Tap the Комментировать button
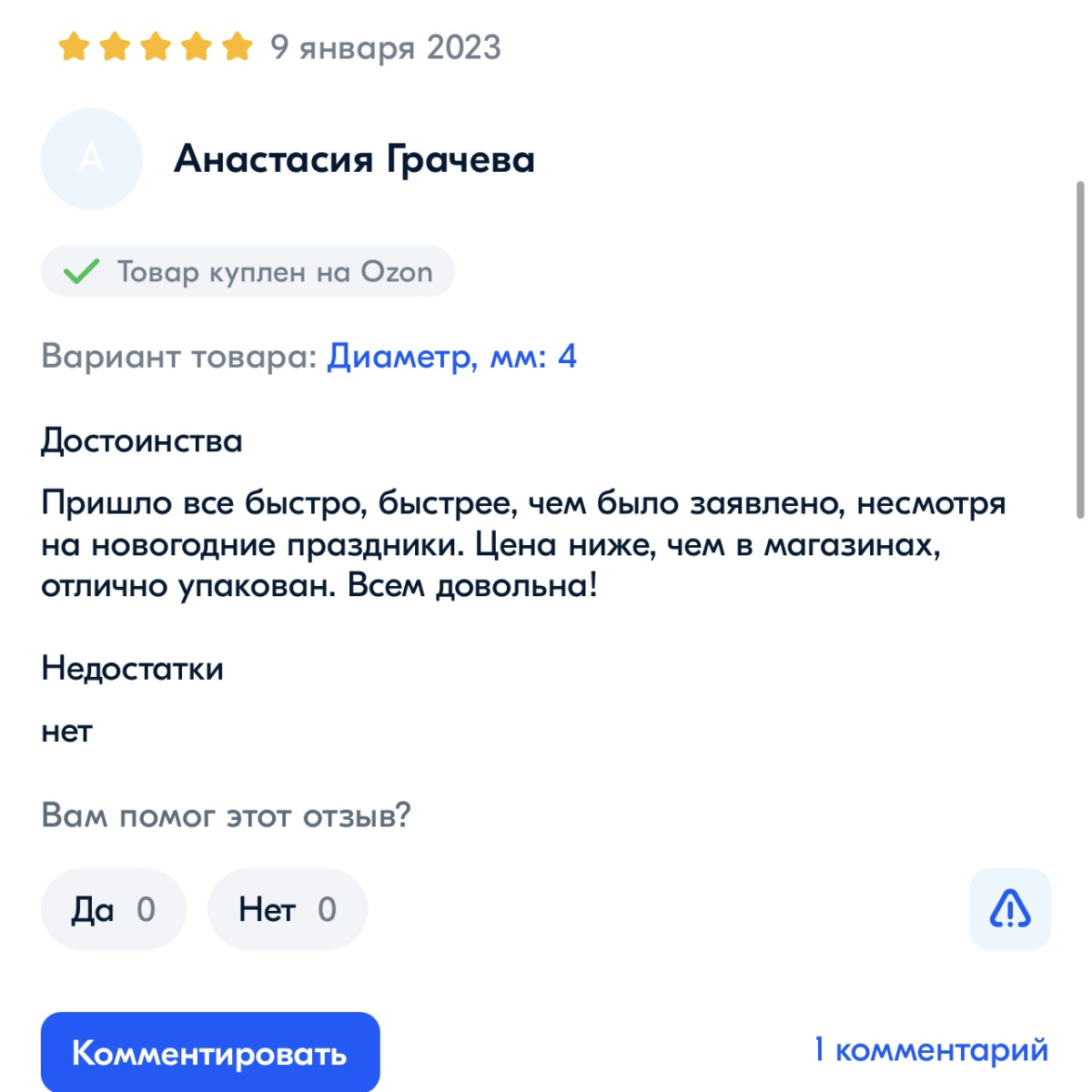The height and width of the screenshot is (1092, 1092). (209, 1052)
